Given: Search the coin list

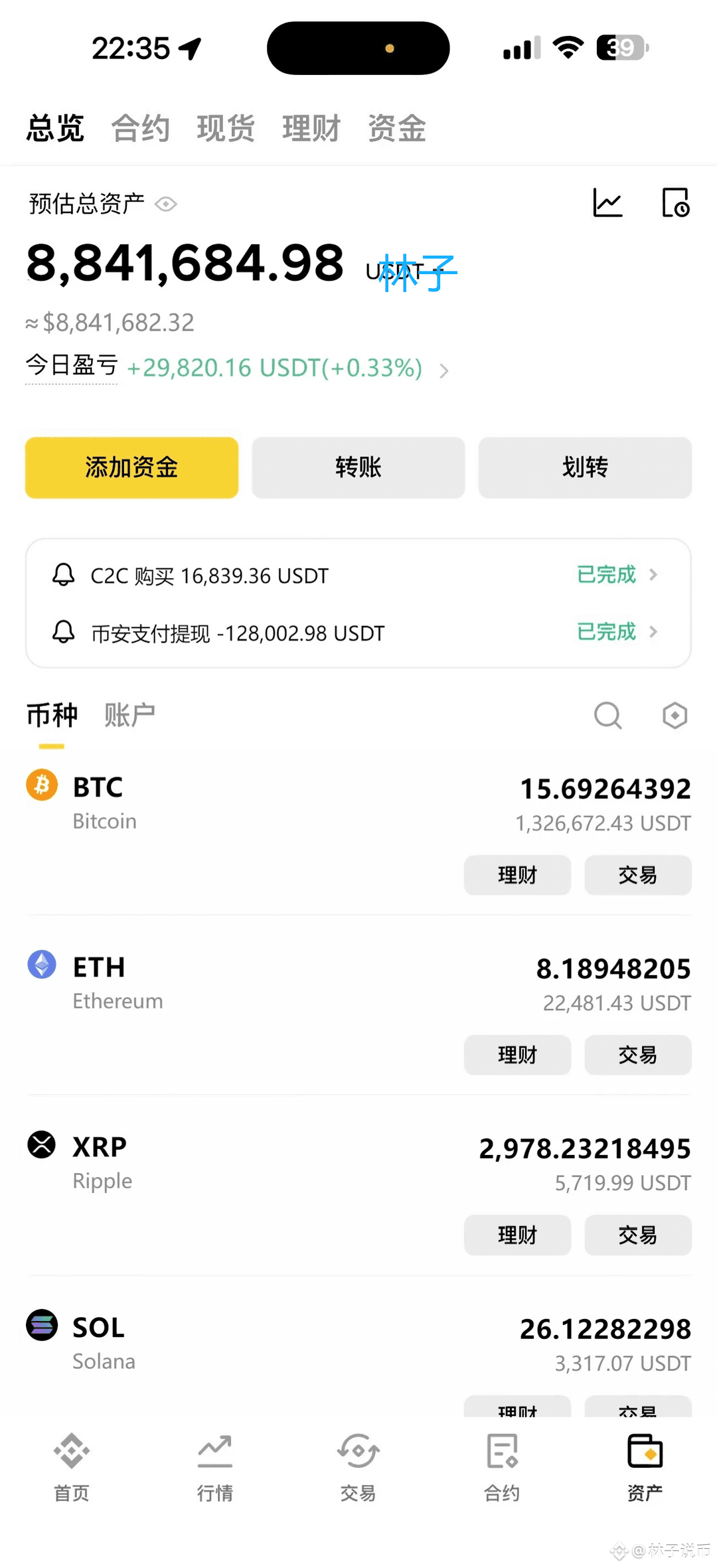Looking at the screenshot, I should 607,716.
